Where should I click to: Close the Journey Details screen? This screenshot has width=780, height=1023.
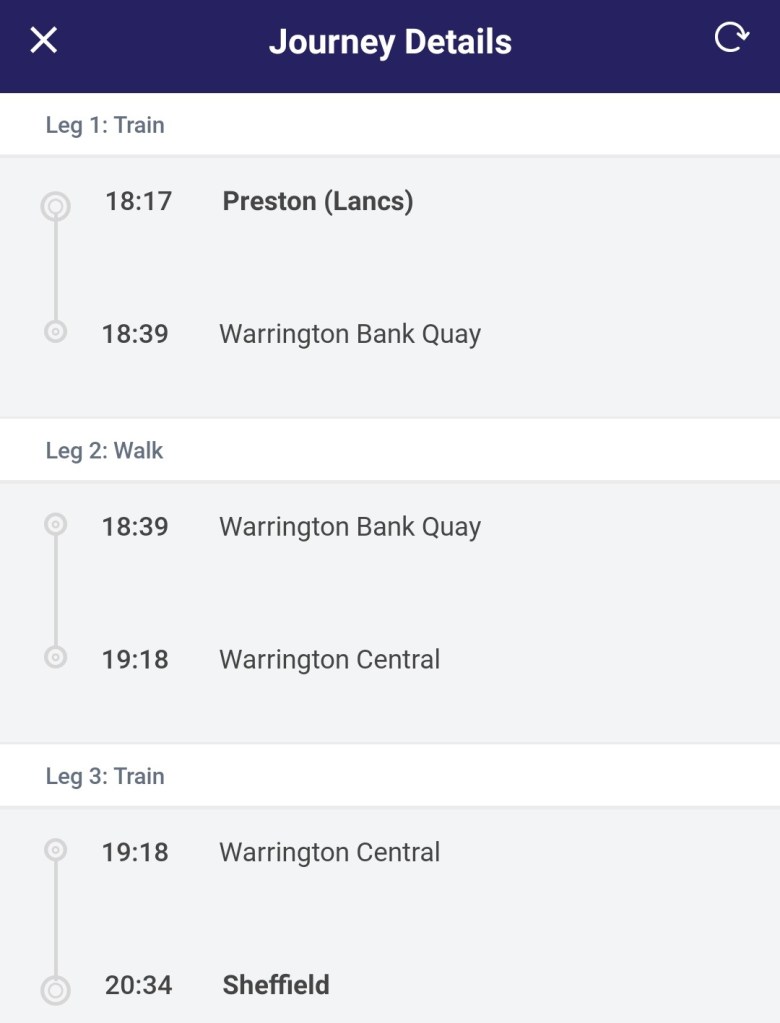pyautogui.click(x=44, y=41)
